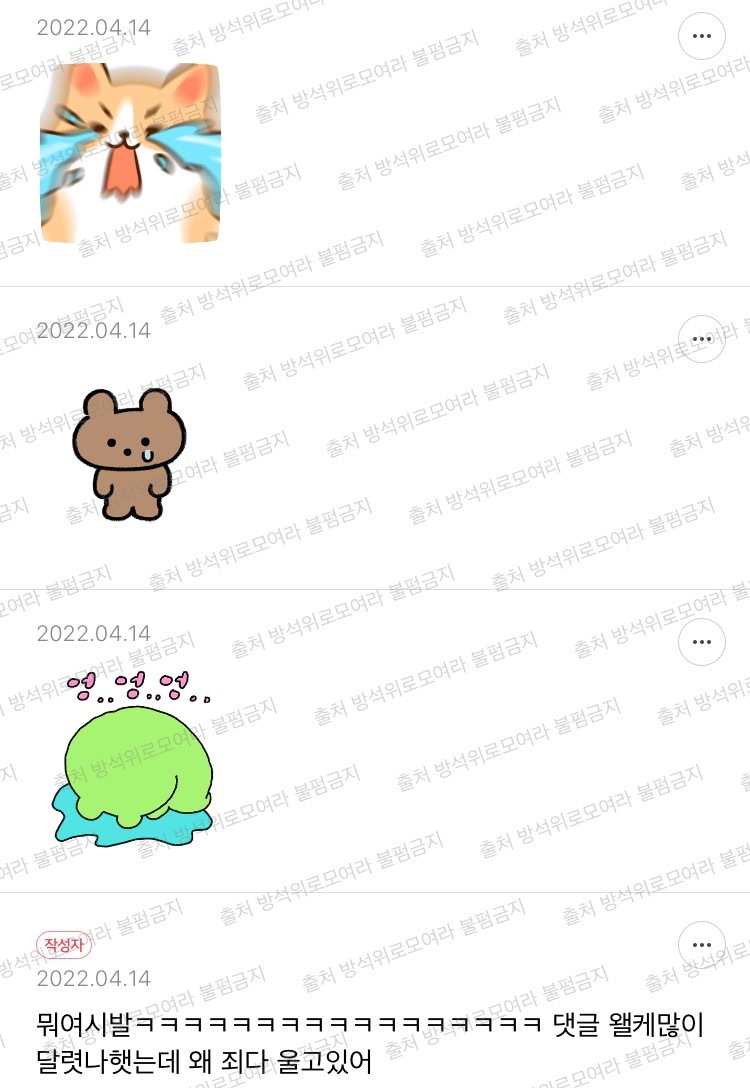Open the more options on the 작성자 comment

point(701,945)
